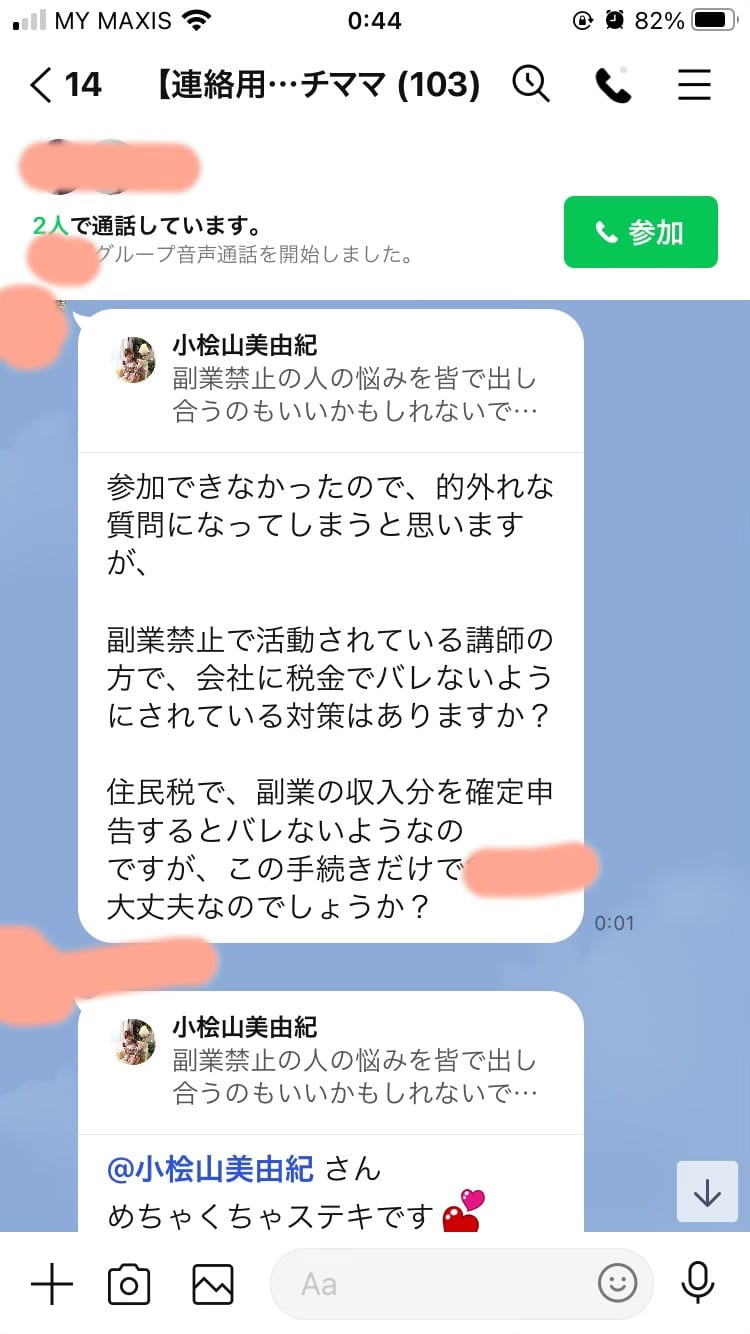The image size is (750, 1334).
Task: Jump to the latest message arrow
Action: (707, 1192)
